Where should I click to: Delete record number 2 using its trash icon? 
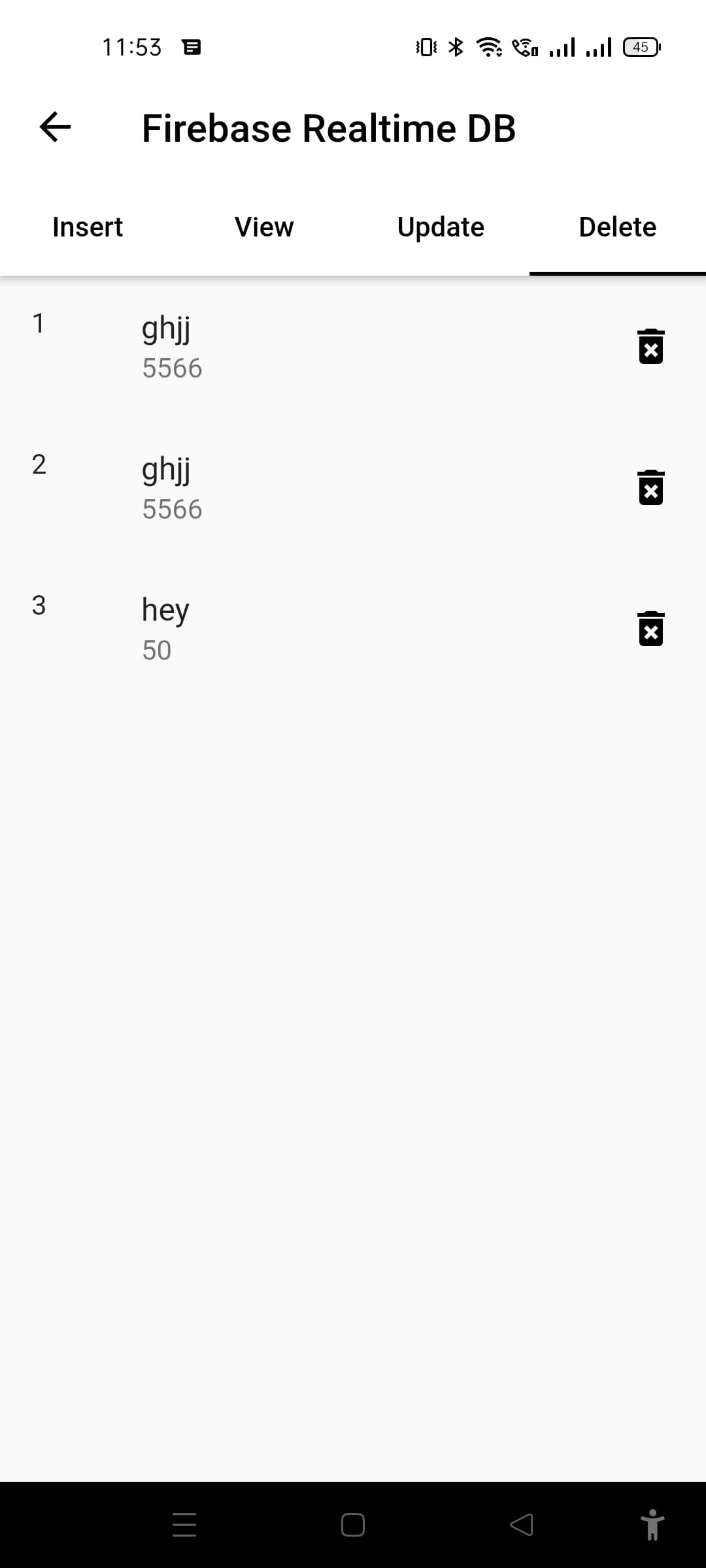(650, 487)
